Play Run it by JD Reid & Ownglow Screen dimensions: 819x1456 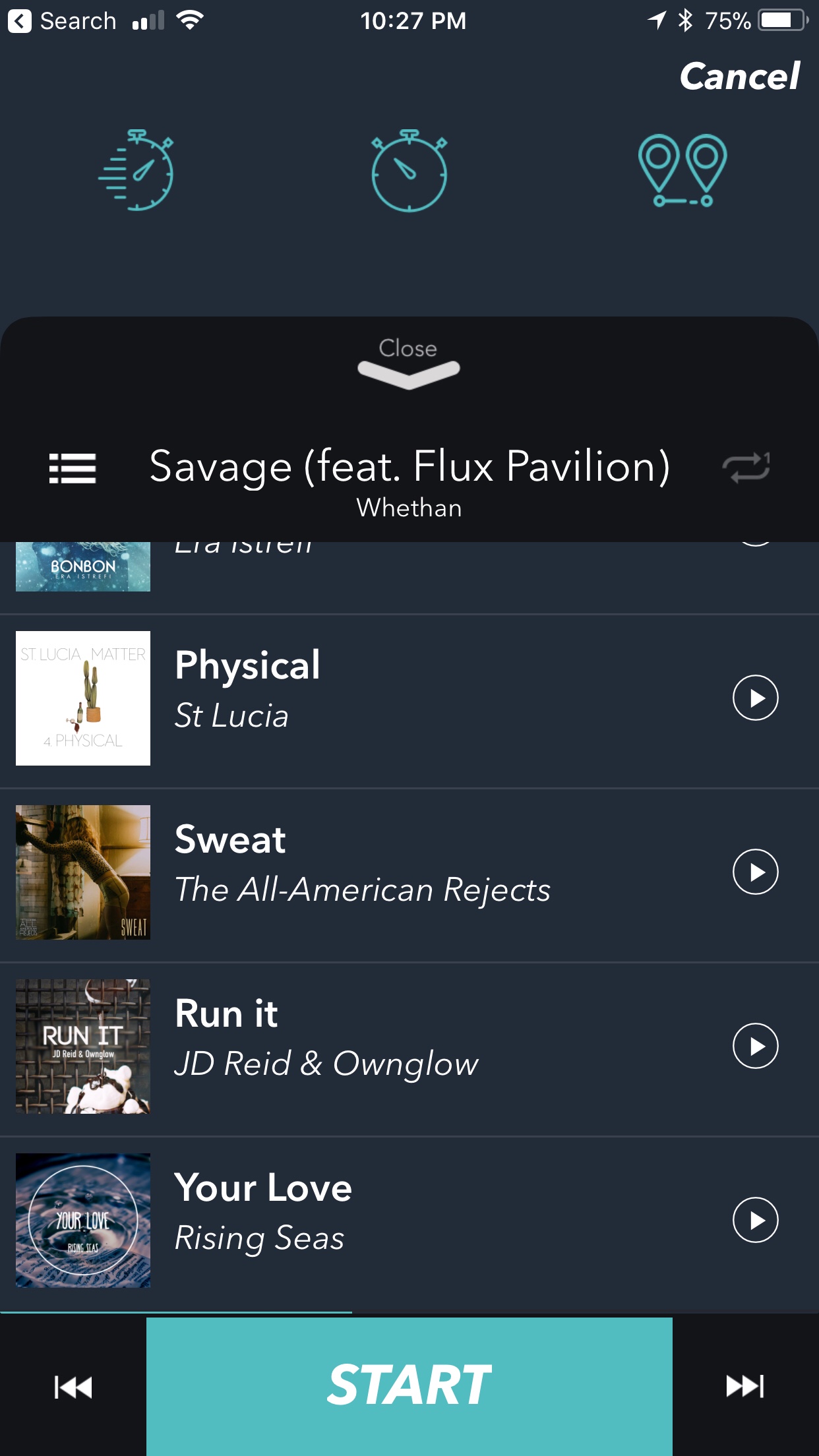755,1046
